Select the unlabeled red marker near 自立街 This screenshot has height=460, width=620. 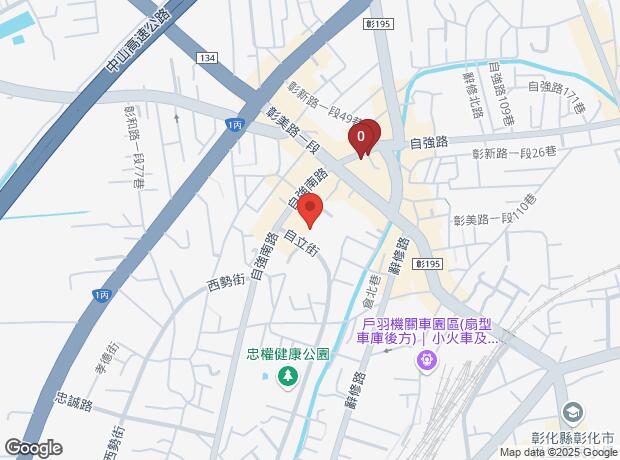(x=311, y=211)
